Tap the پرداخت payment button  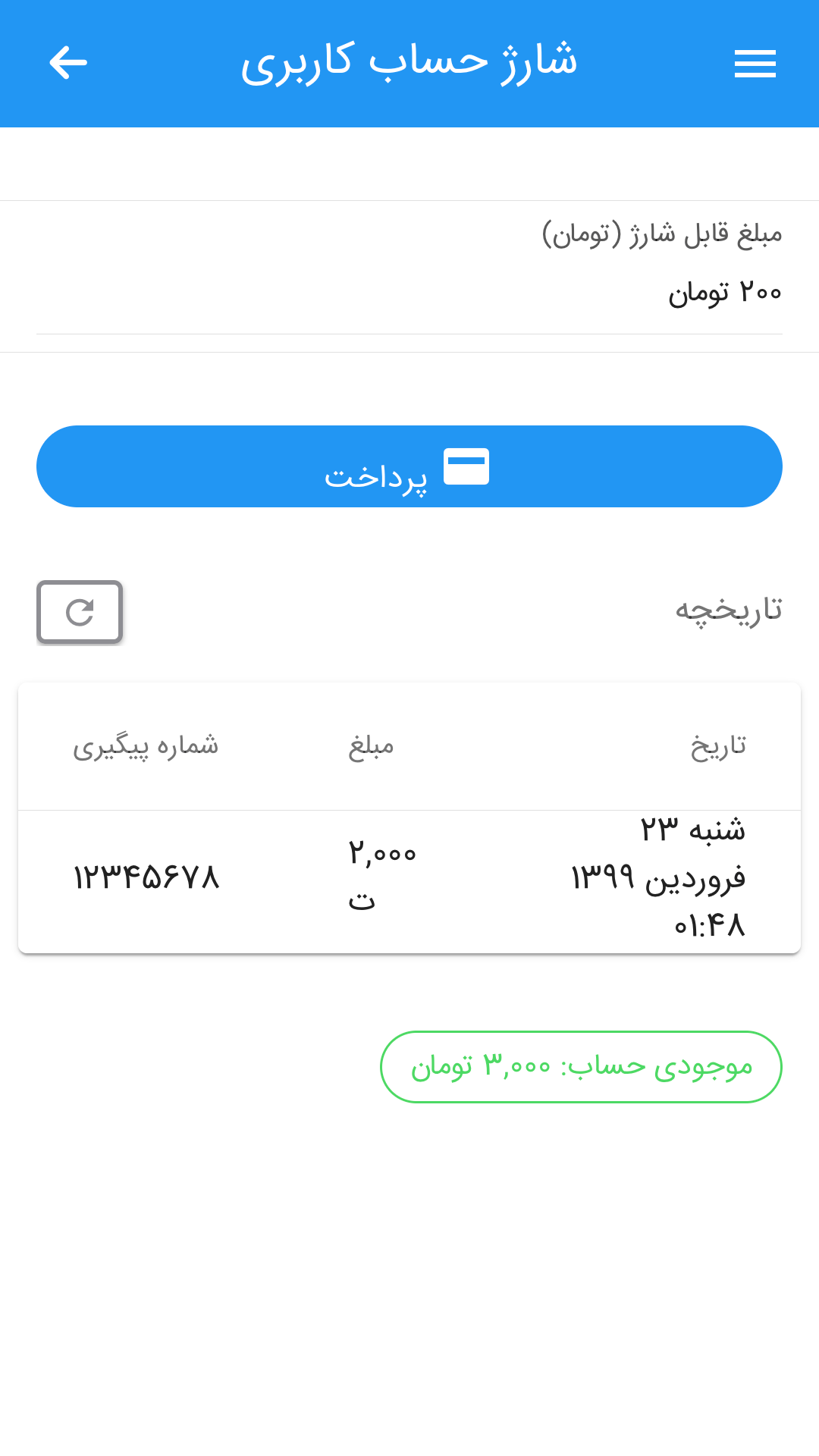pyautogui.click(x=409, y=466)
